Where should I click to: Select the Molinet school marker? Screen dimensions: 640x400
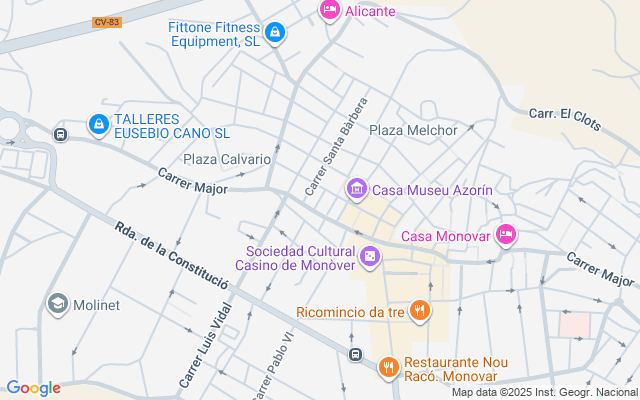57,302
